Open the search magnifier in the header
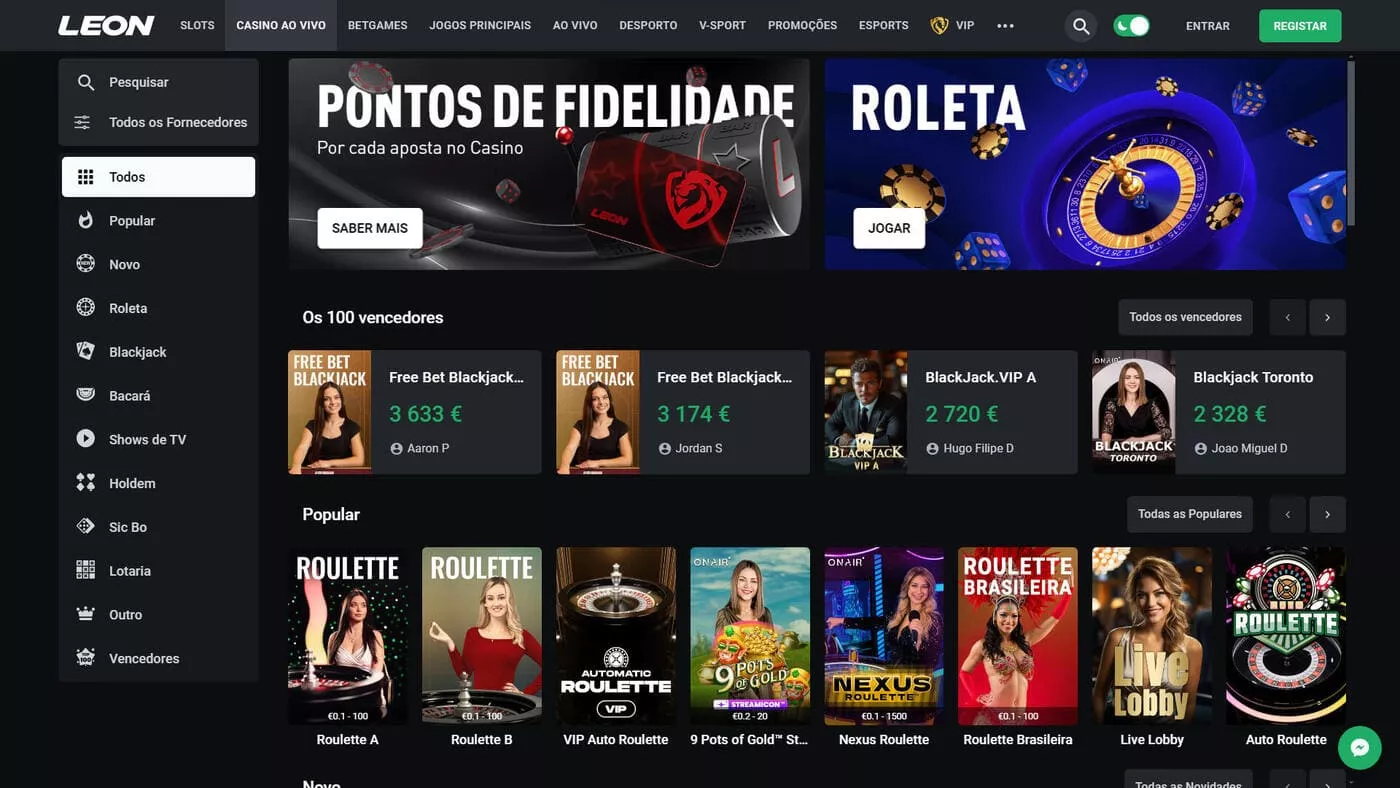This screenshot has height=788, width=1400. [1080, 26]
